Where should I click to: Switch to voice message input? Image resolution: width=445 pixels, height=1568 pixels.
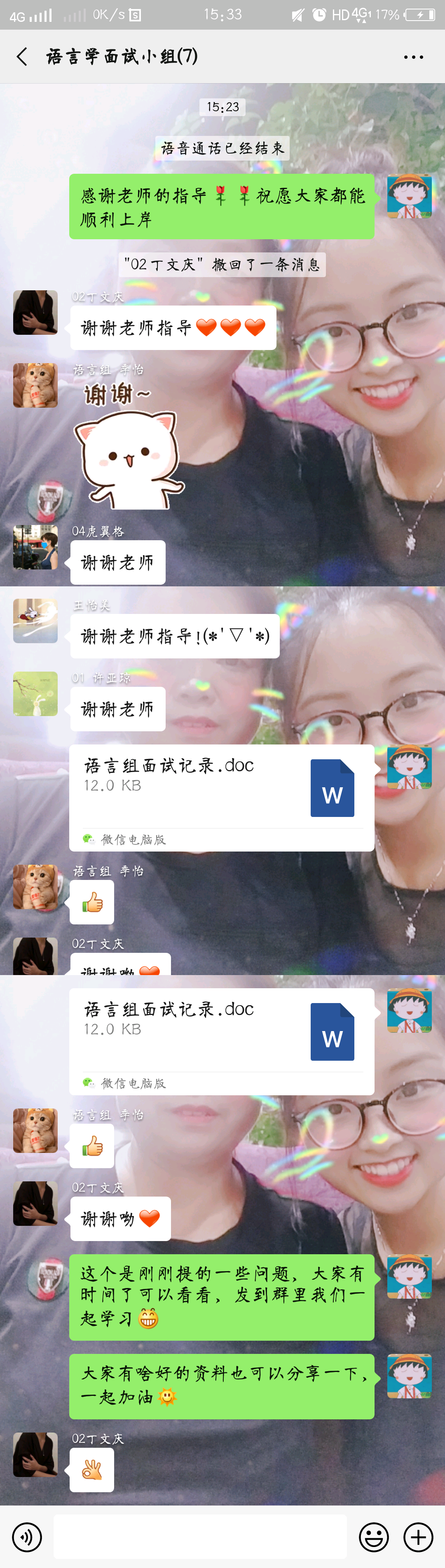[27, 1536]
